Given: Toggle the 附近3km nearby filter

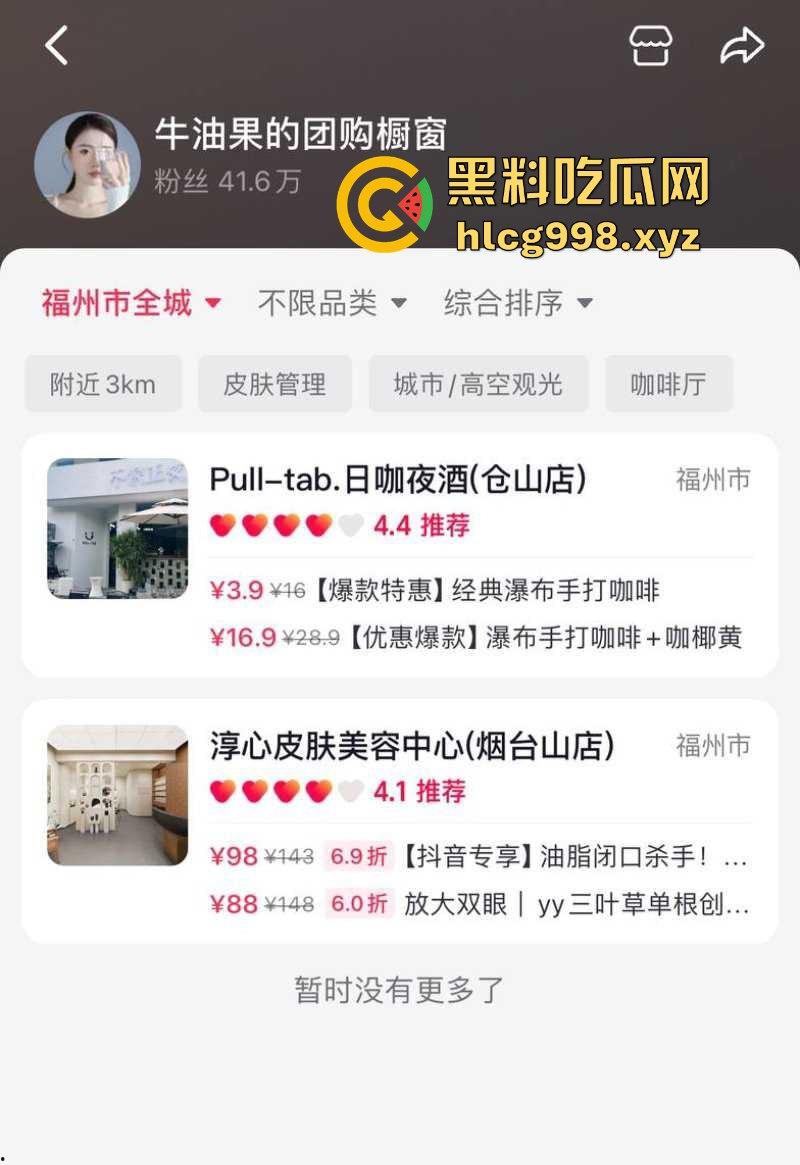Looking at the screenshot, I should coord(103,383).
